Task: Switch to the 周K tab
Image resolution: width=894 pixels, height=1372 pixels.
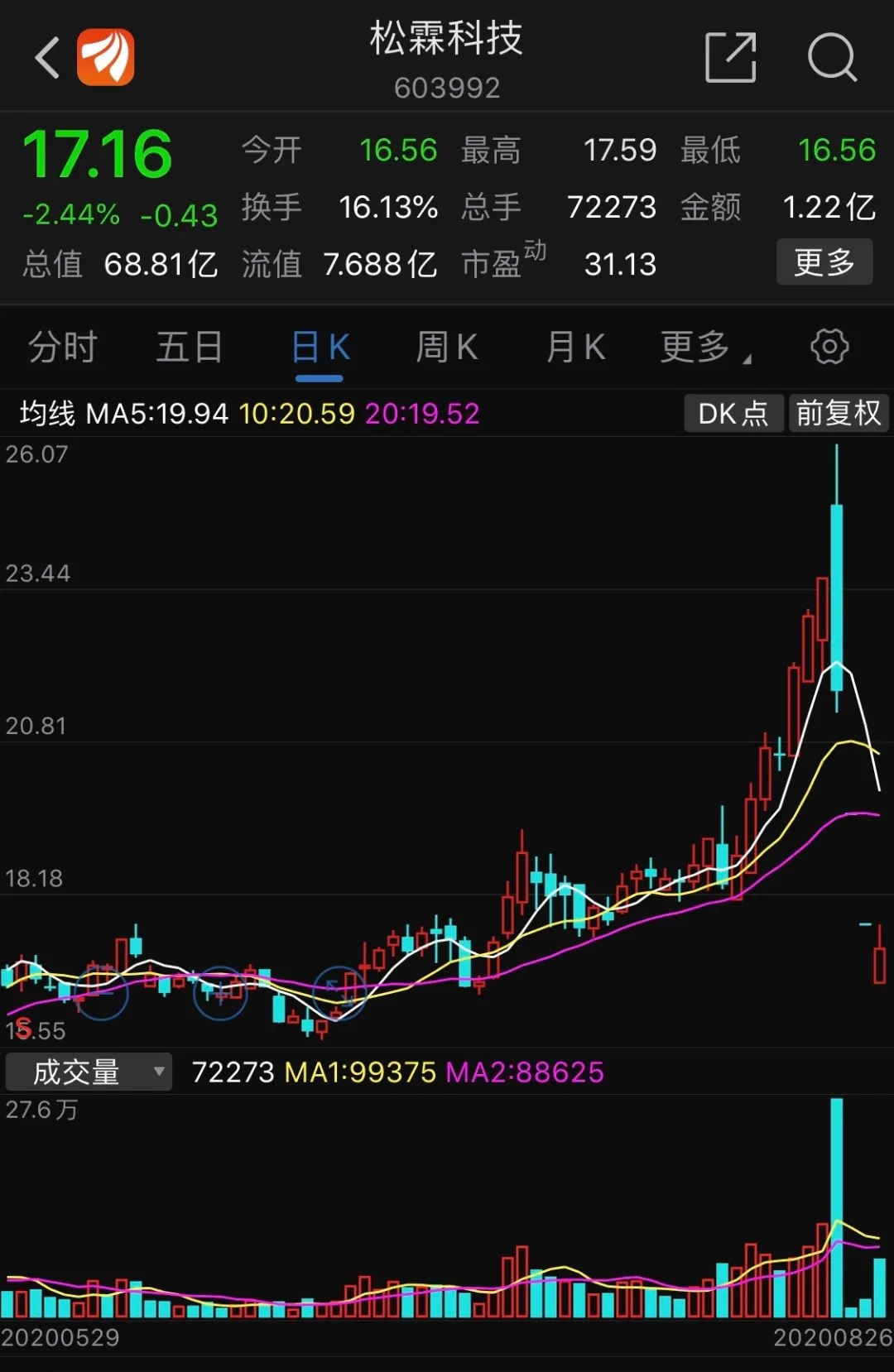Action: [447, 347]
